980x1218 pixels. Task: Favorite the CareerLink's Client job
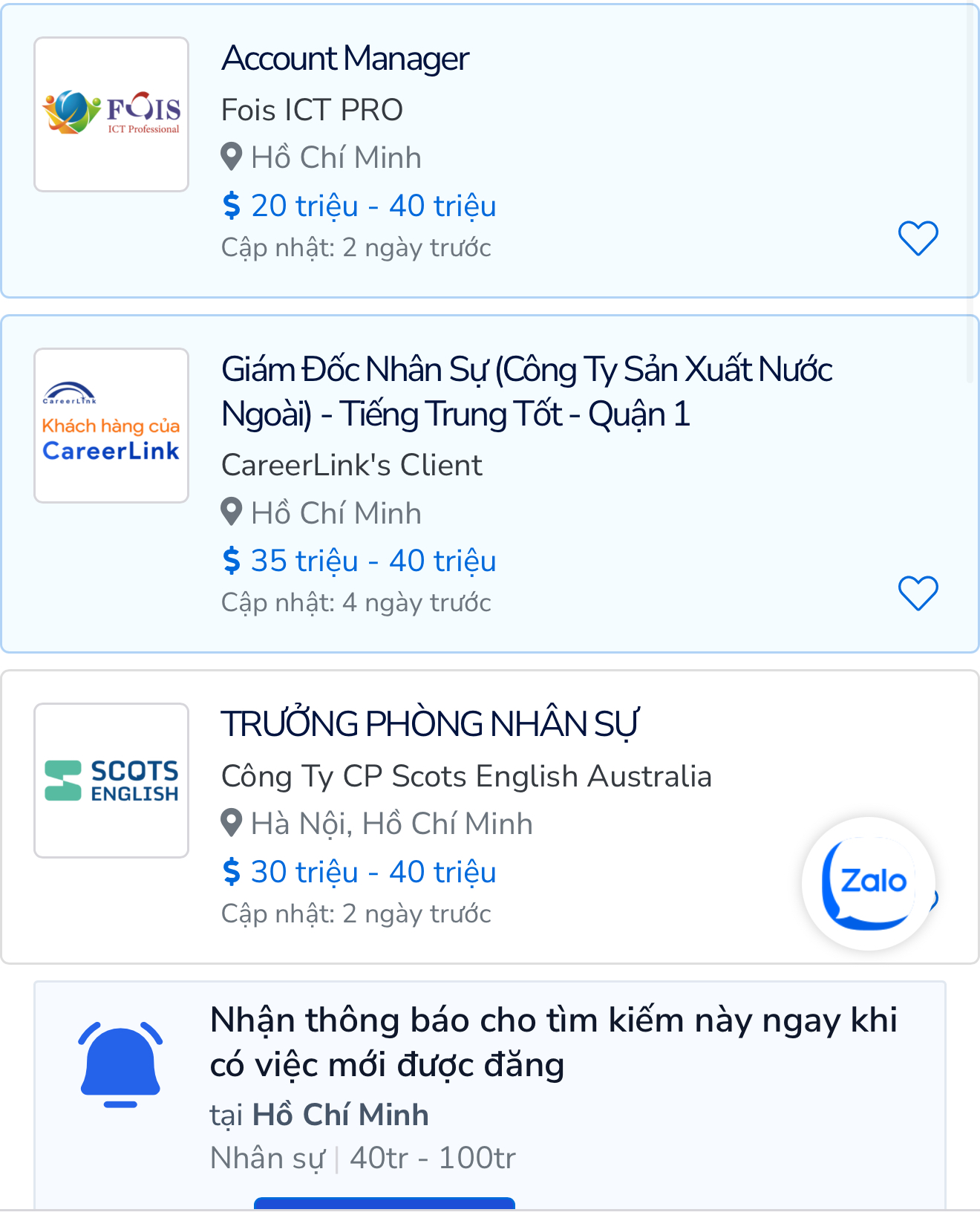point(918,593)
